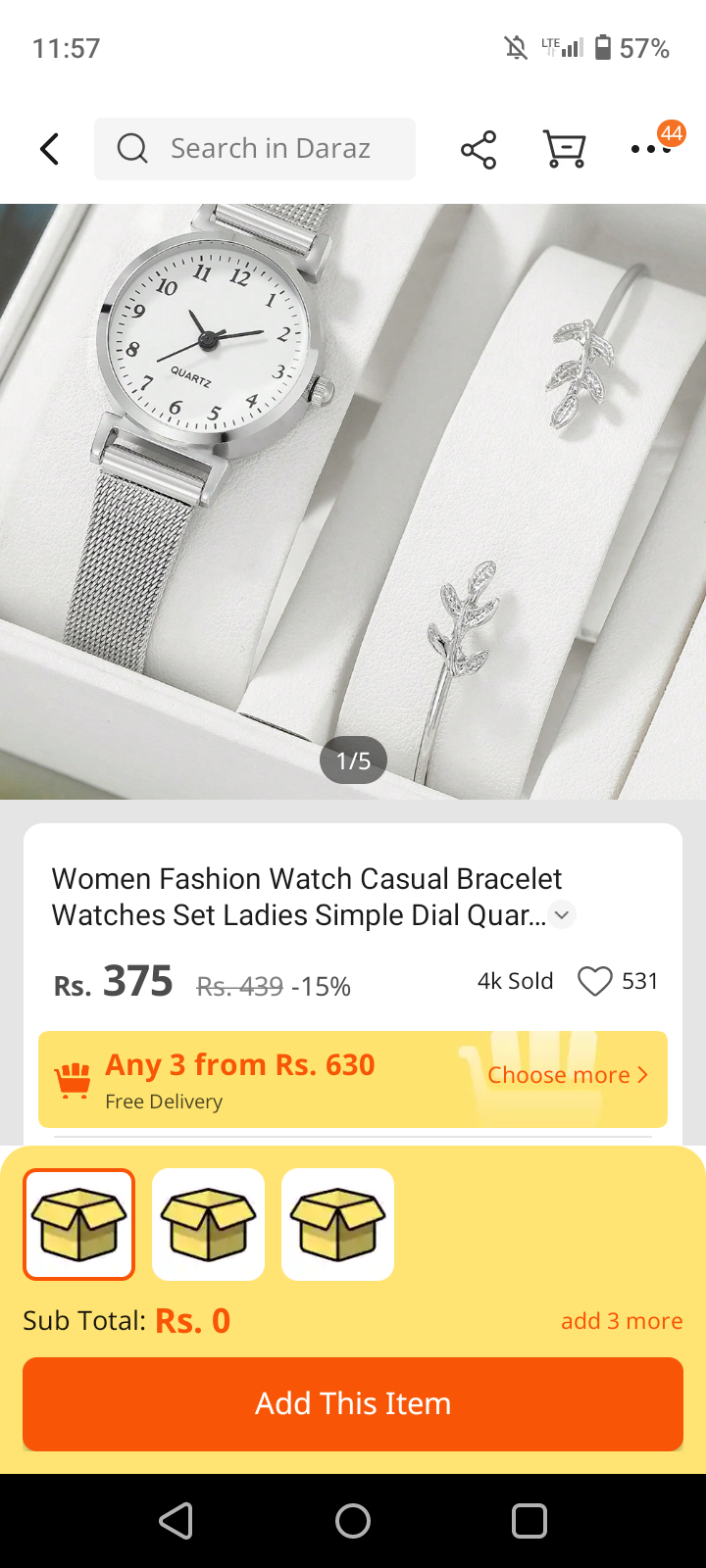Tap Choose more in bundle offer
The image size is (706, 1568).
tap(568, 1075)
